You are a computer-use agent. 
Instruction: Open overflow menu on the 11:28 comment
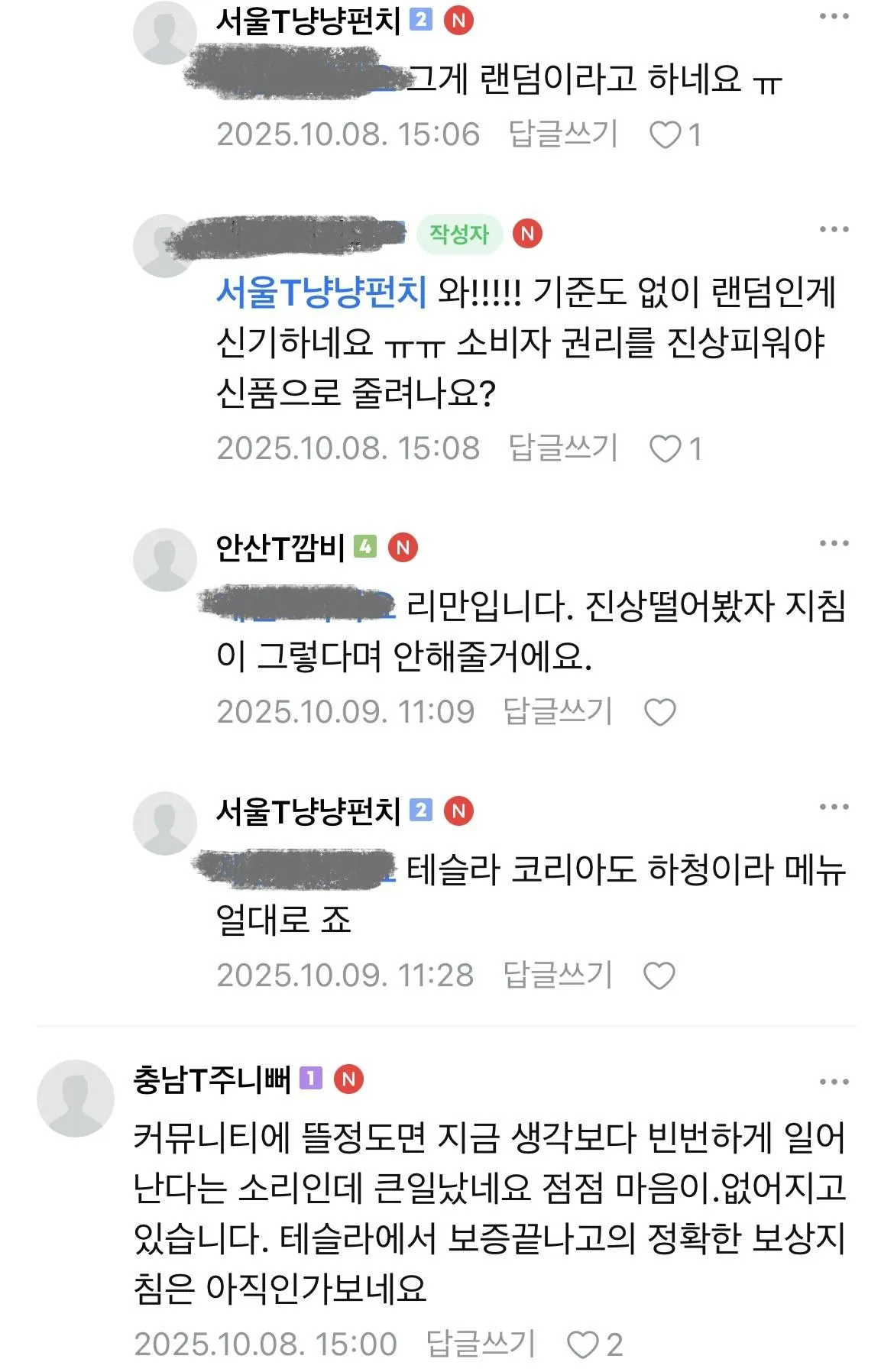tap(834, 807)
